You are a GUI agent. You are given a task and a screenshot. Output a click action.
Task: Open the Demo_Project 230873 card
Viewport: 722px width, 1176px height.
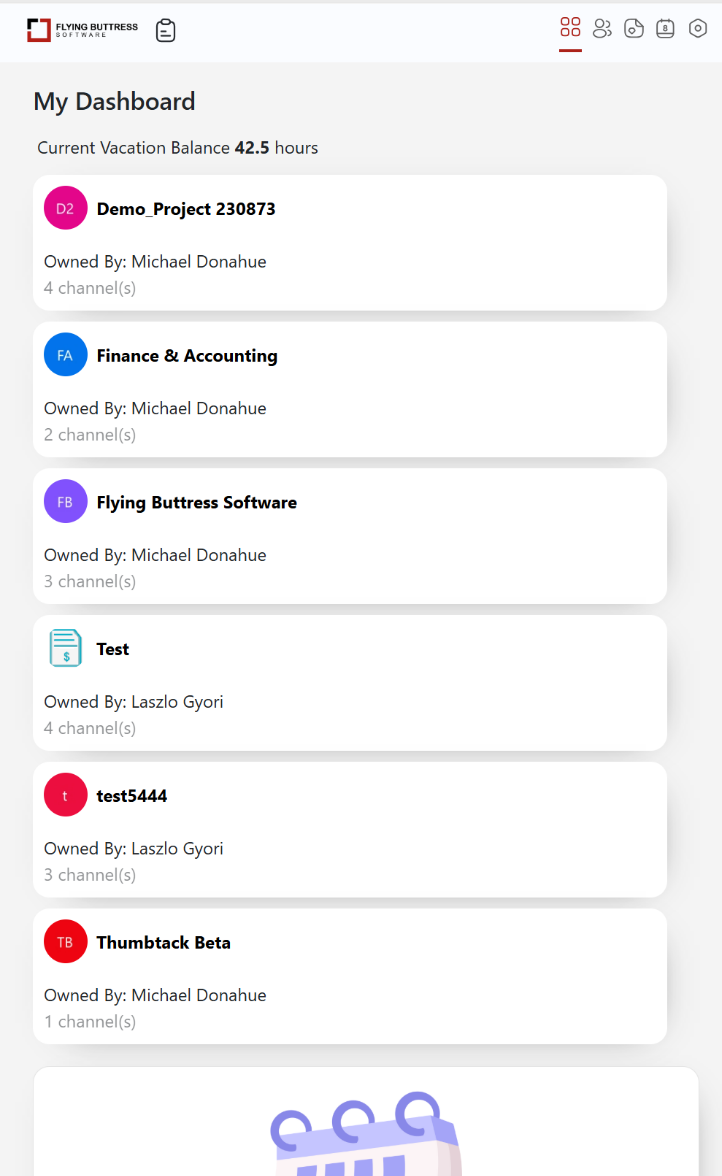[350, 243]
